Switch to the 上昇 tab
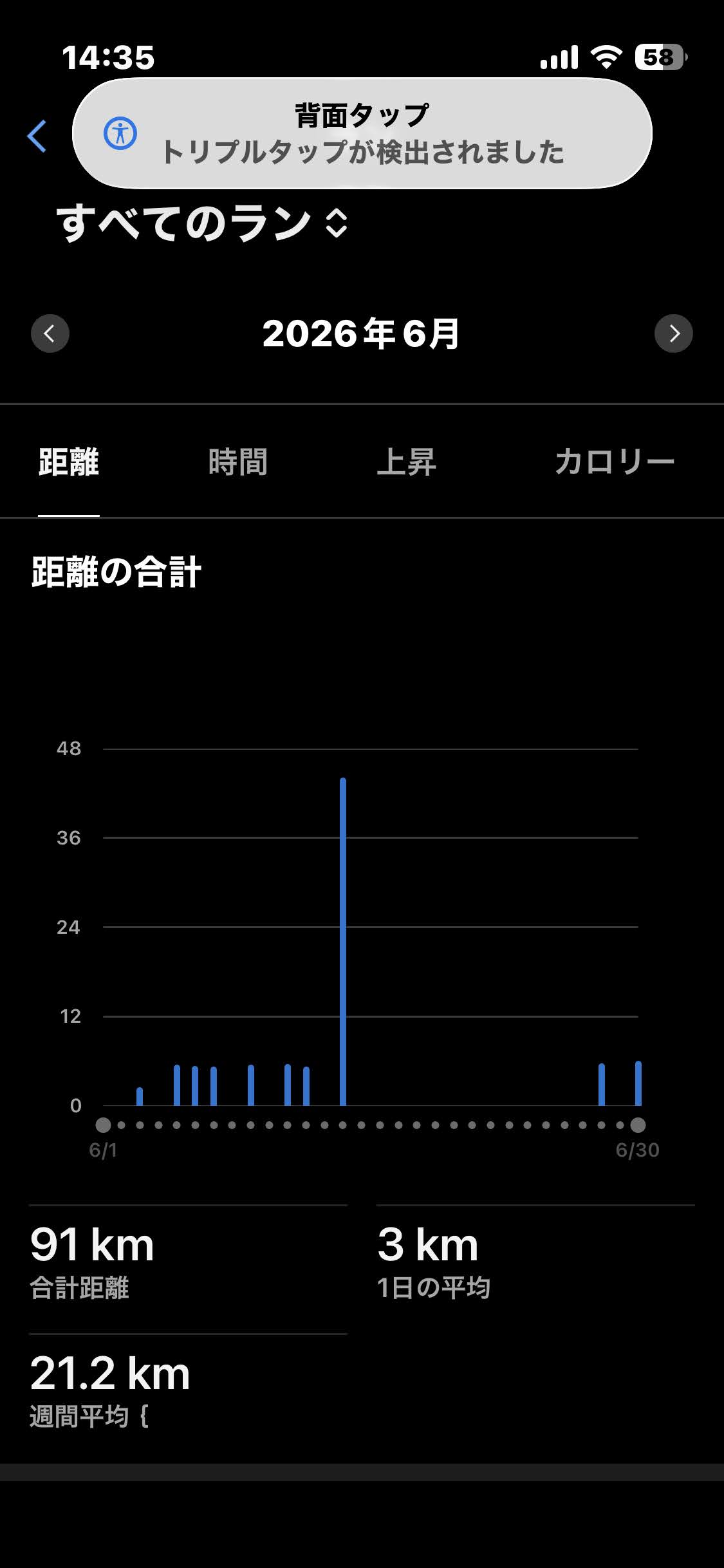Image resolution: width=724 pixels, height=1568 pixels. [406, 462]
